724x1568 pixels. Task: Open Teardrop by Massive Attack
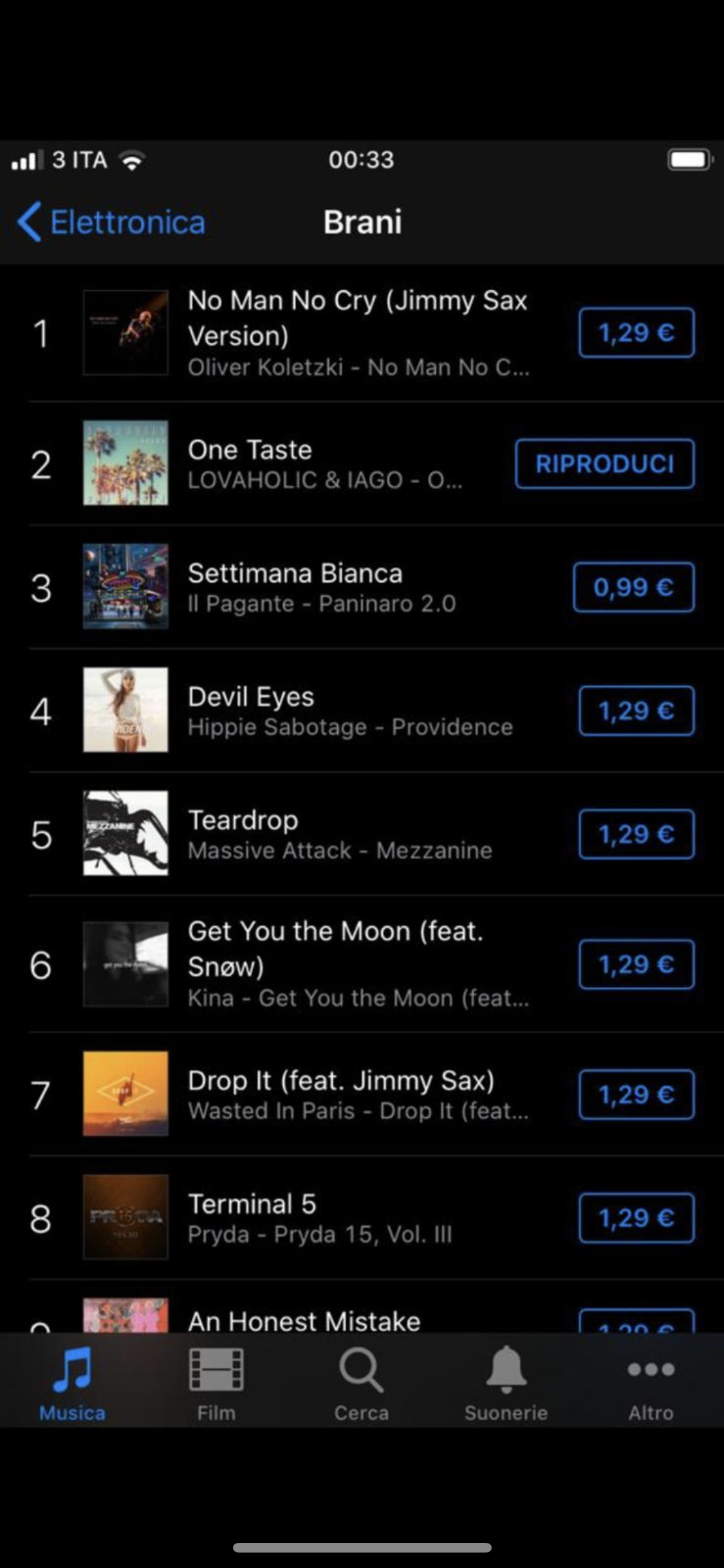pyautogui.click(x=339, y=834)
